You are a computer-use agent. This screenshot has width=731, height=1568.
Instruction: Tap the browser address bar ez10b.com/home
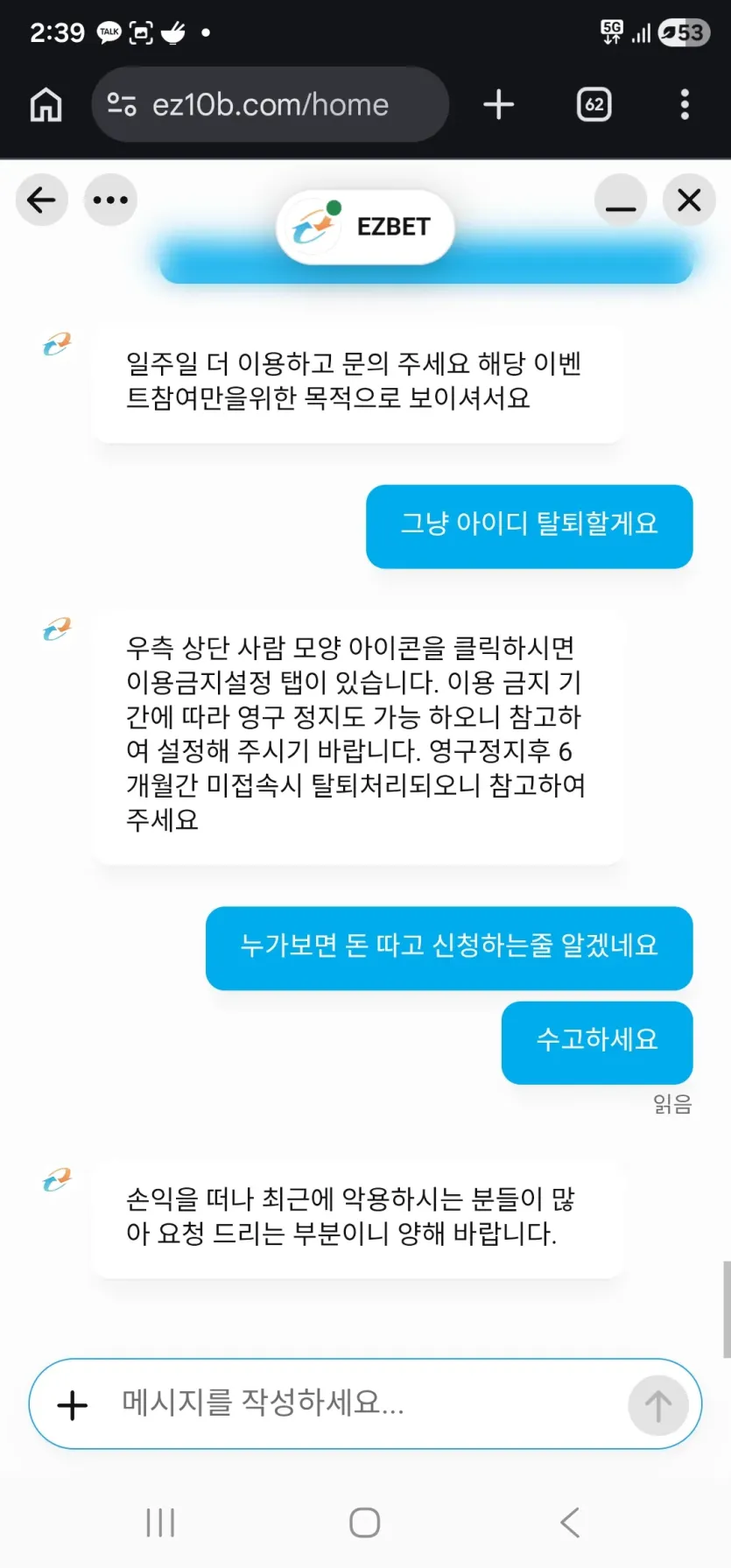[270, 105]
